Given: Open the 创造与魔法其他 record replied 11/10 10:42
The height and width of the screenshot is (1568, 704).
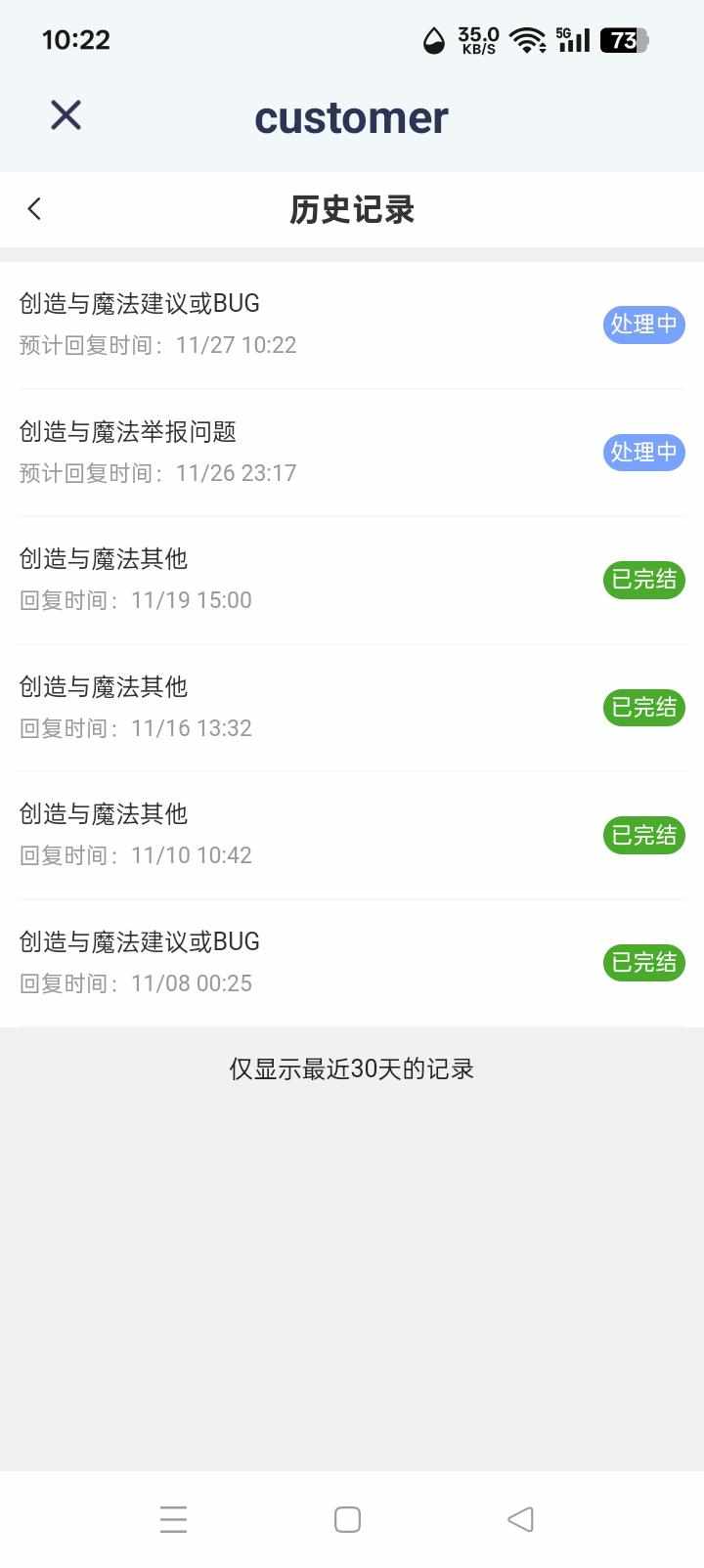Looking at the screenshot, I should point(293,834).
